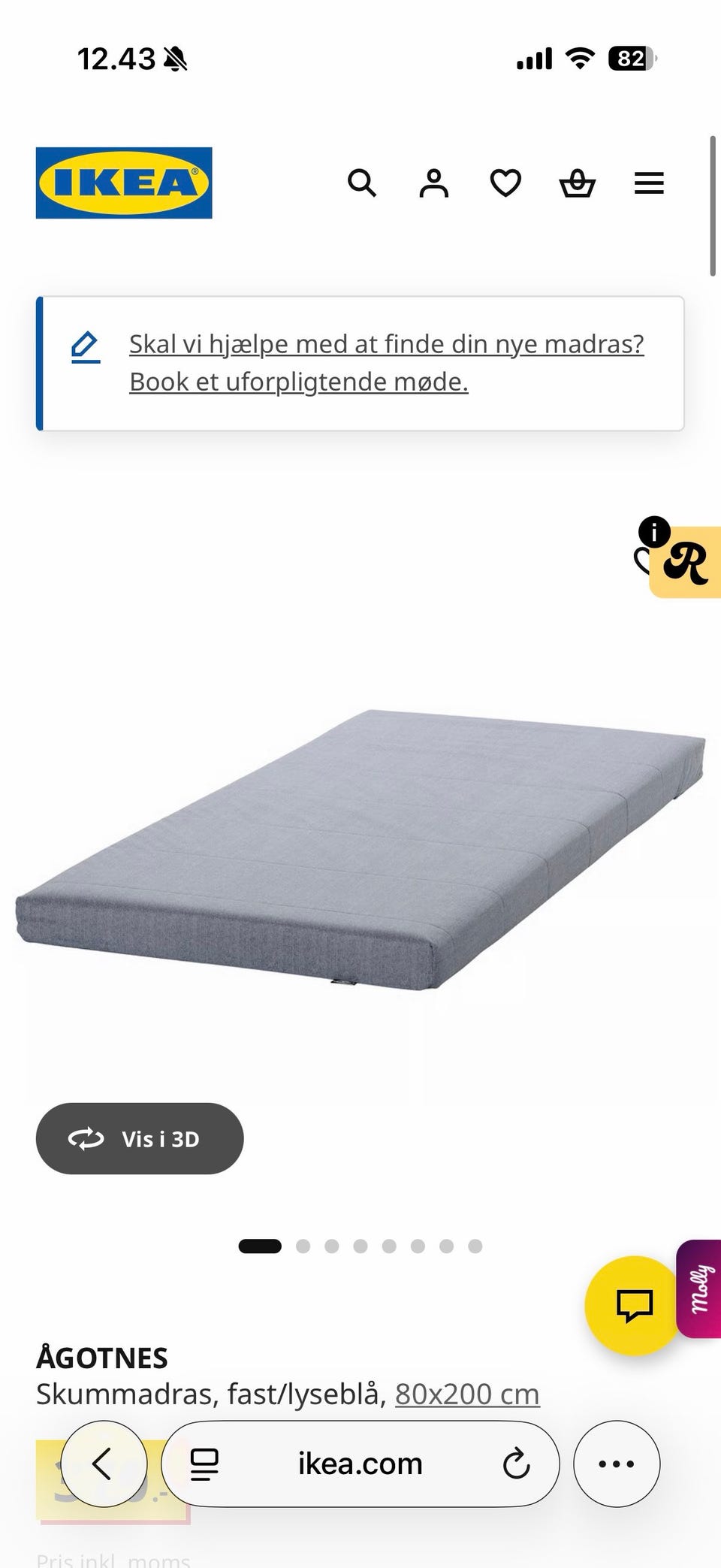The image size is (721, 1568).
Task: Open the browser's more options menu
Action: [617, 1464]
